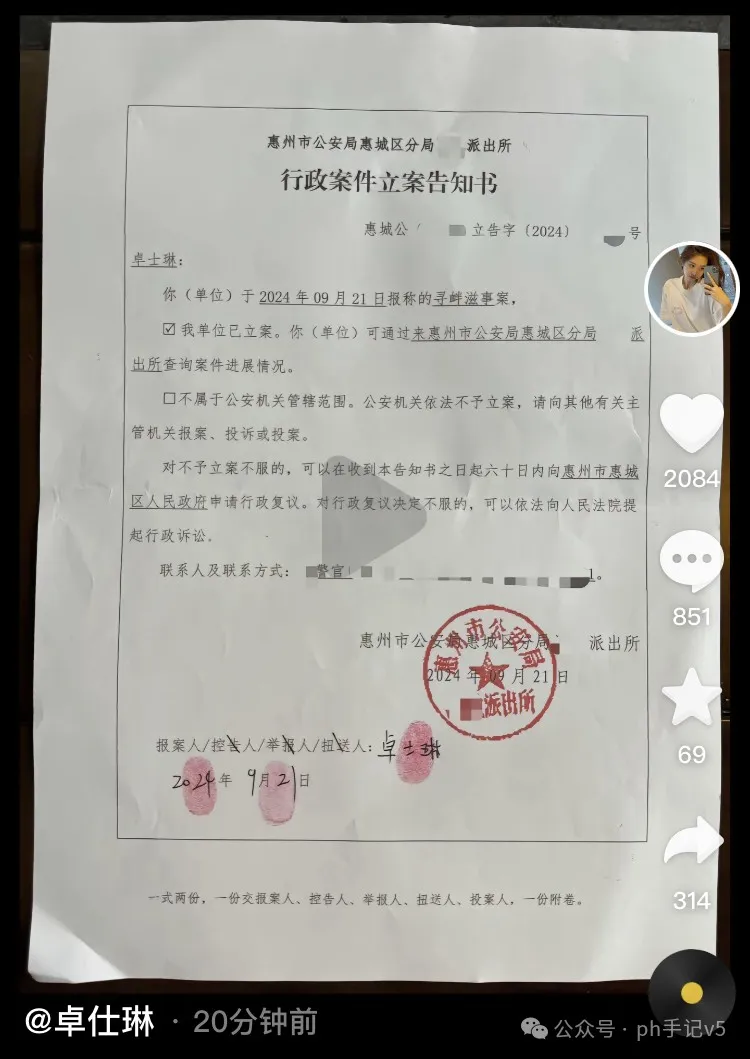This screenshot has width=750, height=1059.
Task: Tap the @卓仕琳 username
Action: click(90, 1022)
